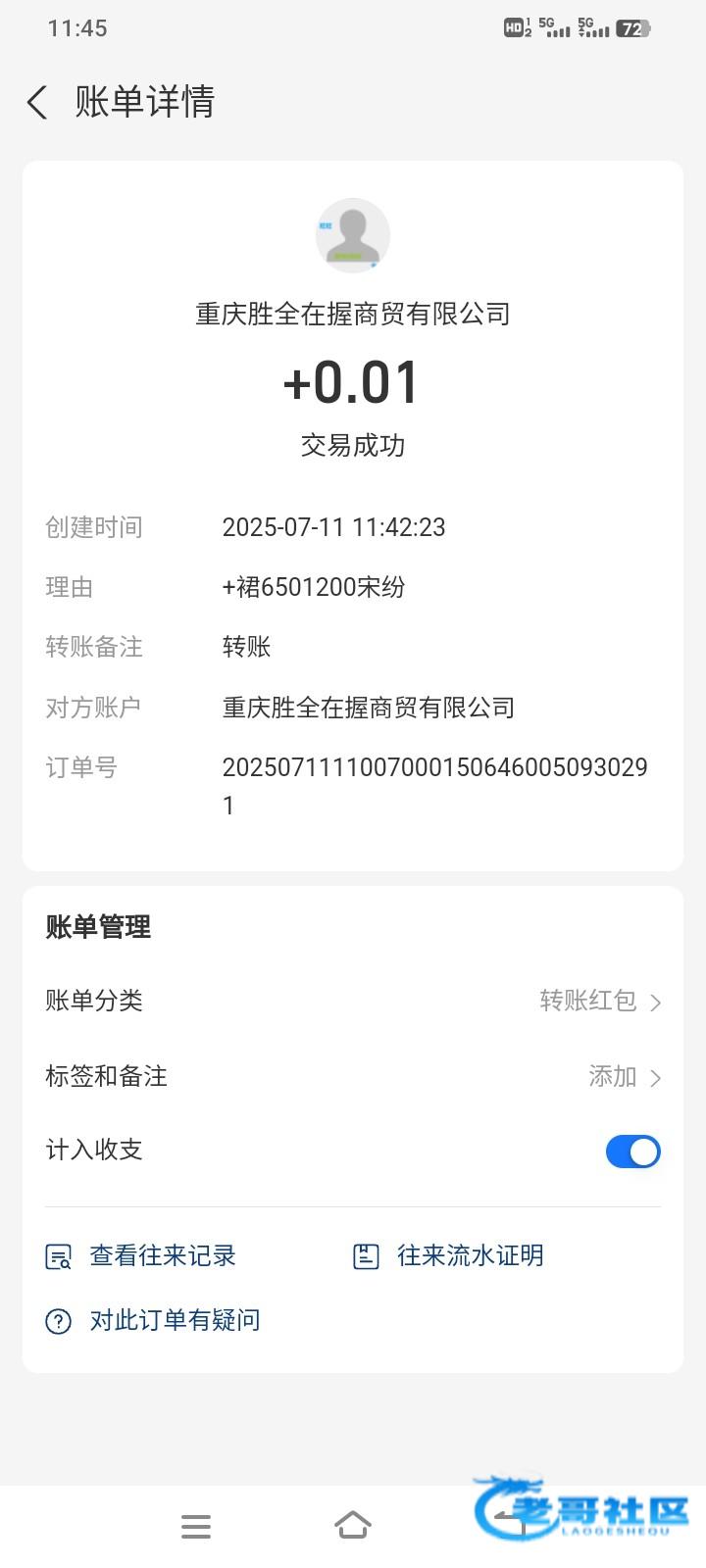The image size is (706, 1568).
Task: Open 往来流水证明
Action: tap(449, 1256)
